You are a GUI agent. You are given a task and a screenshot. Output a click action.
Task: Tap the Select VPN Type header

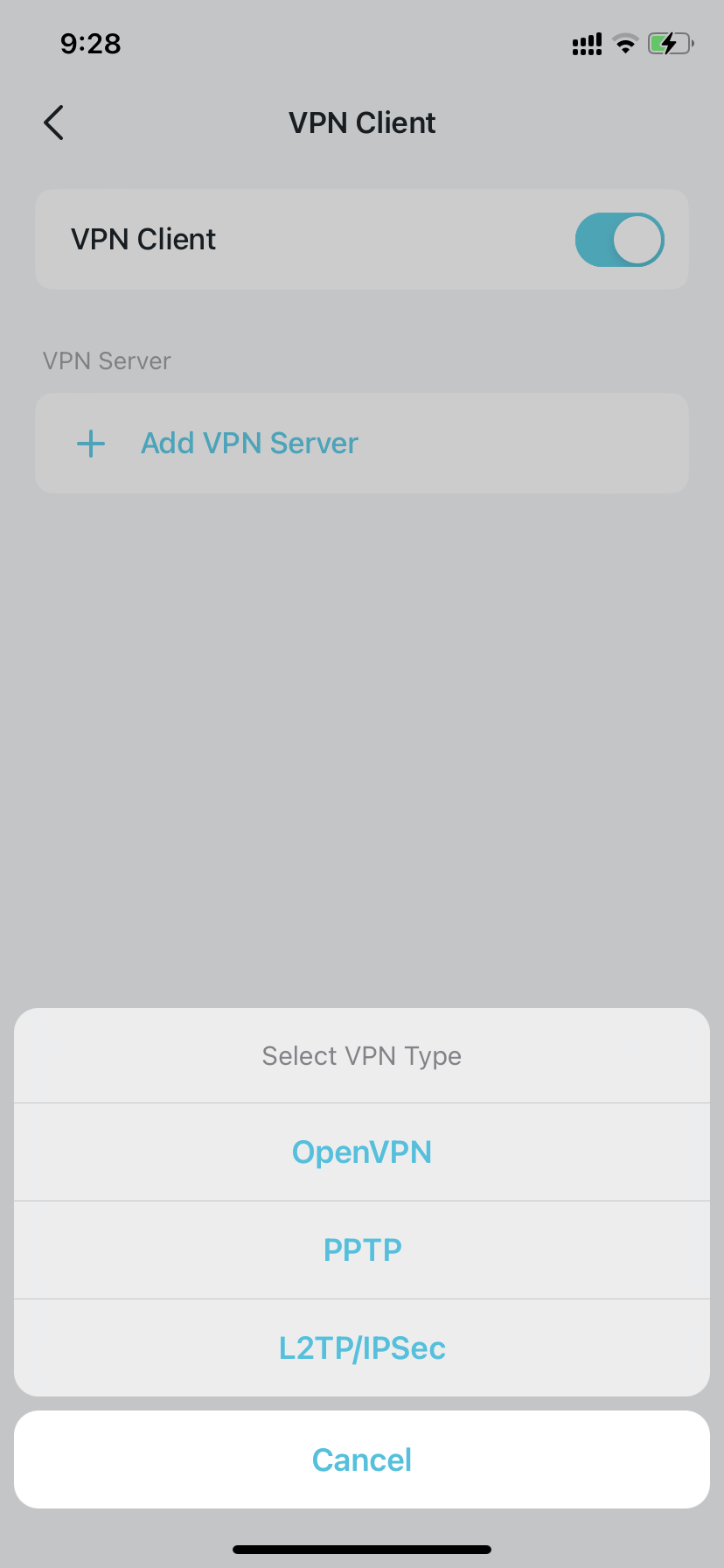362,1055
